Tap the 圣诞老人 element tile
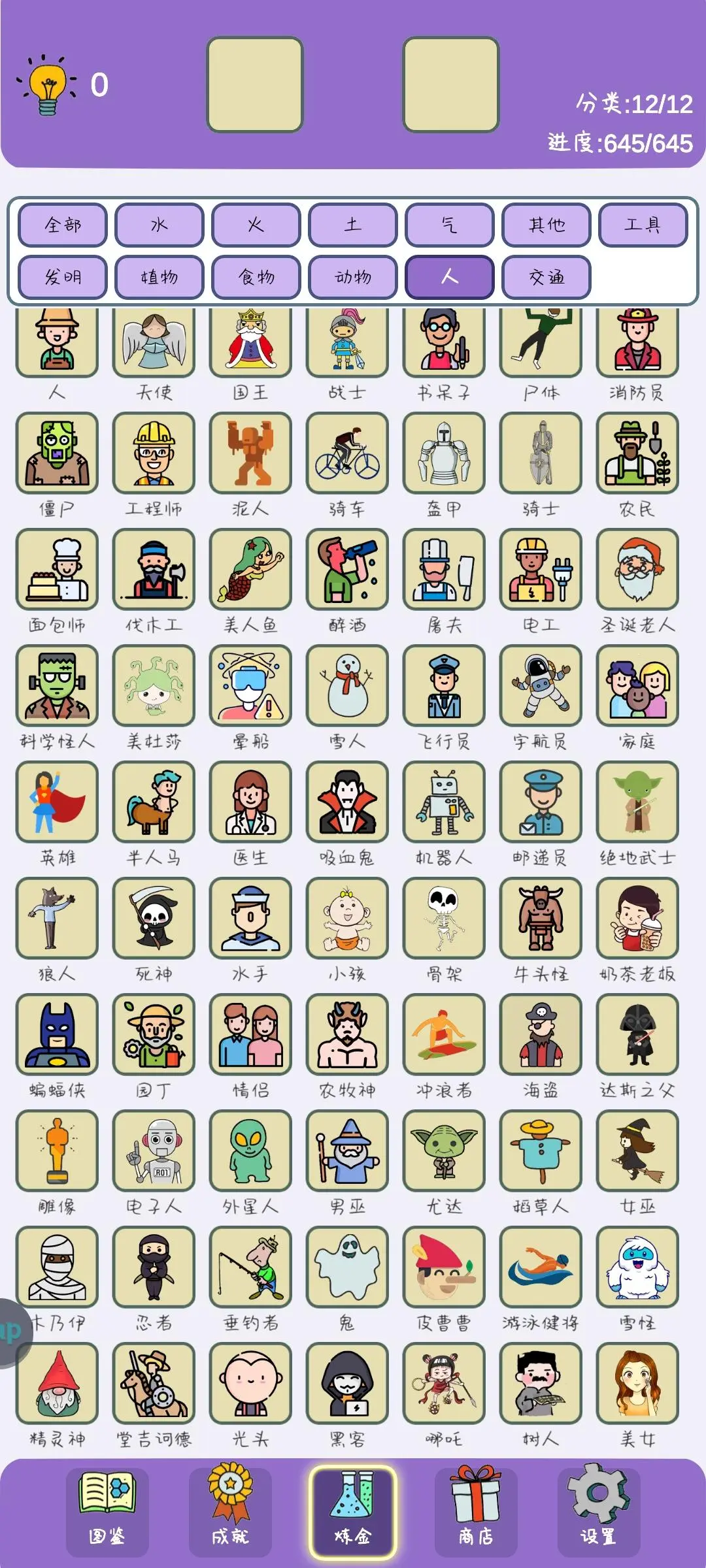The image size is (706, 1568). (x=637, y=569)
